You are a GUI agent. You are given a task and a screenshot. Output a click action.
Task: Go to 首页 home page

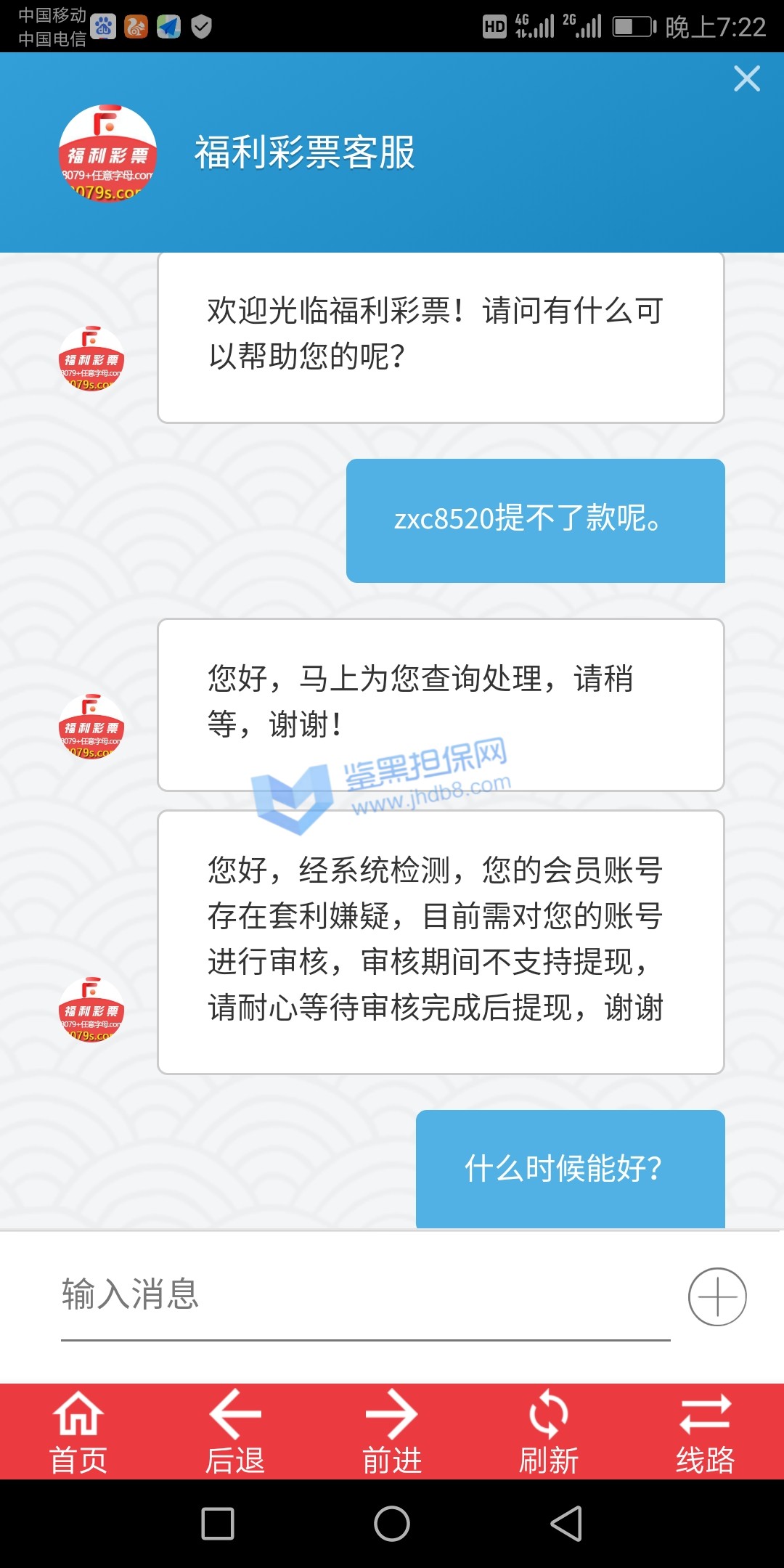click(x=78, y=1432)
